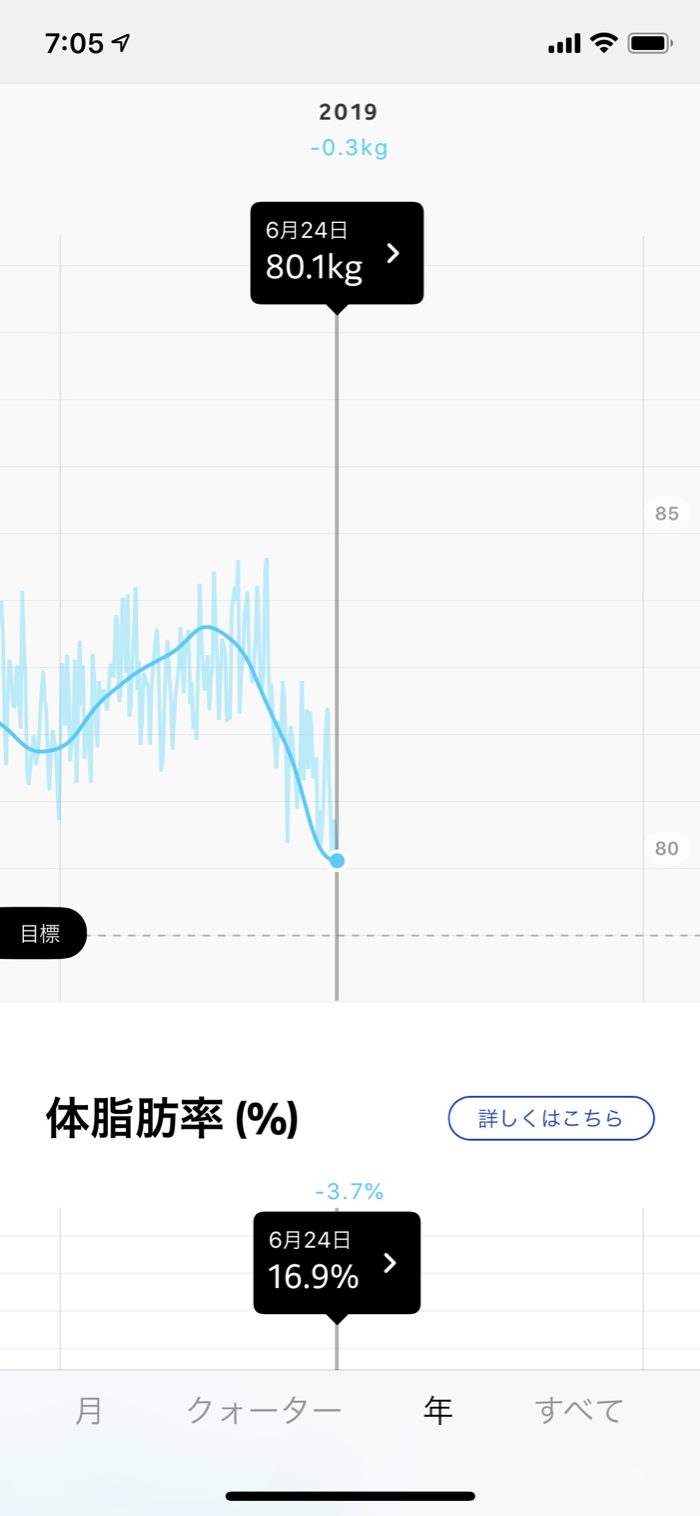Switch to the クォーター view
This screenshot has height=1516, width=700.
264,1411
